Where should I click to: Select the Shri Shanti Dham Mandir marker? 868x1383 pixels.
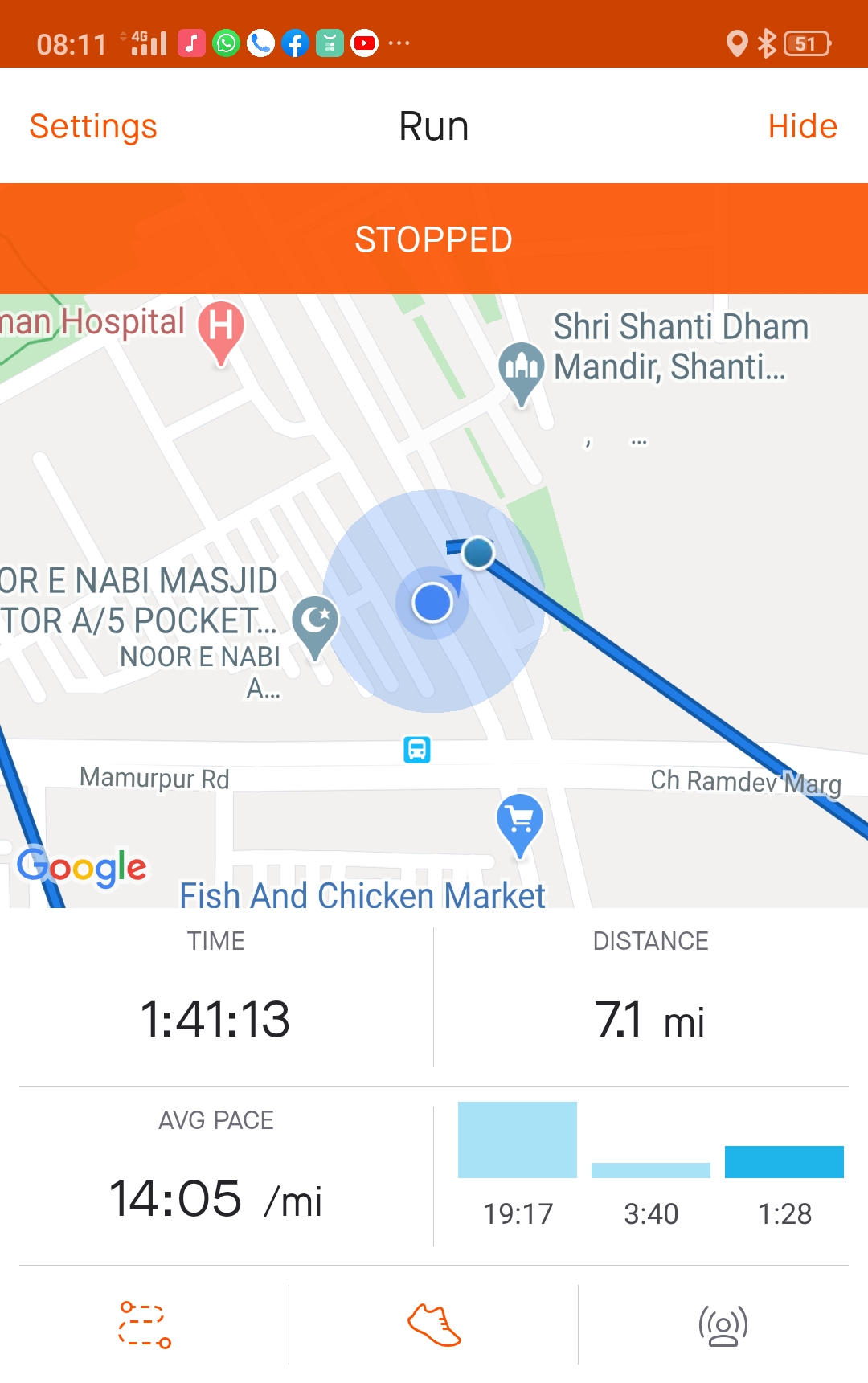(x=521, y=370)
